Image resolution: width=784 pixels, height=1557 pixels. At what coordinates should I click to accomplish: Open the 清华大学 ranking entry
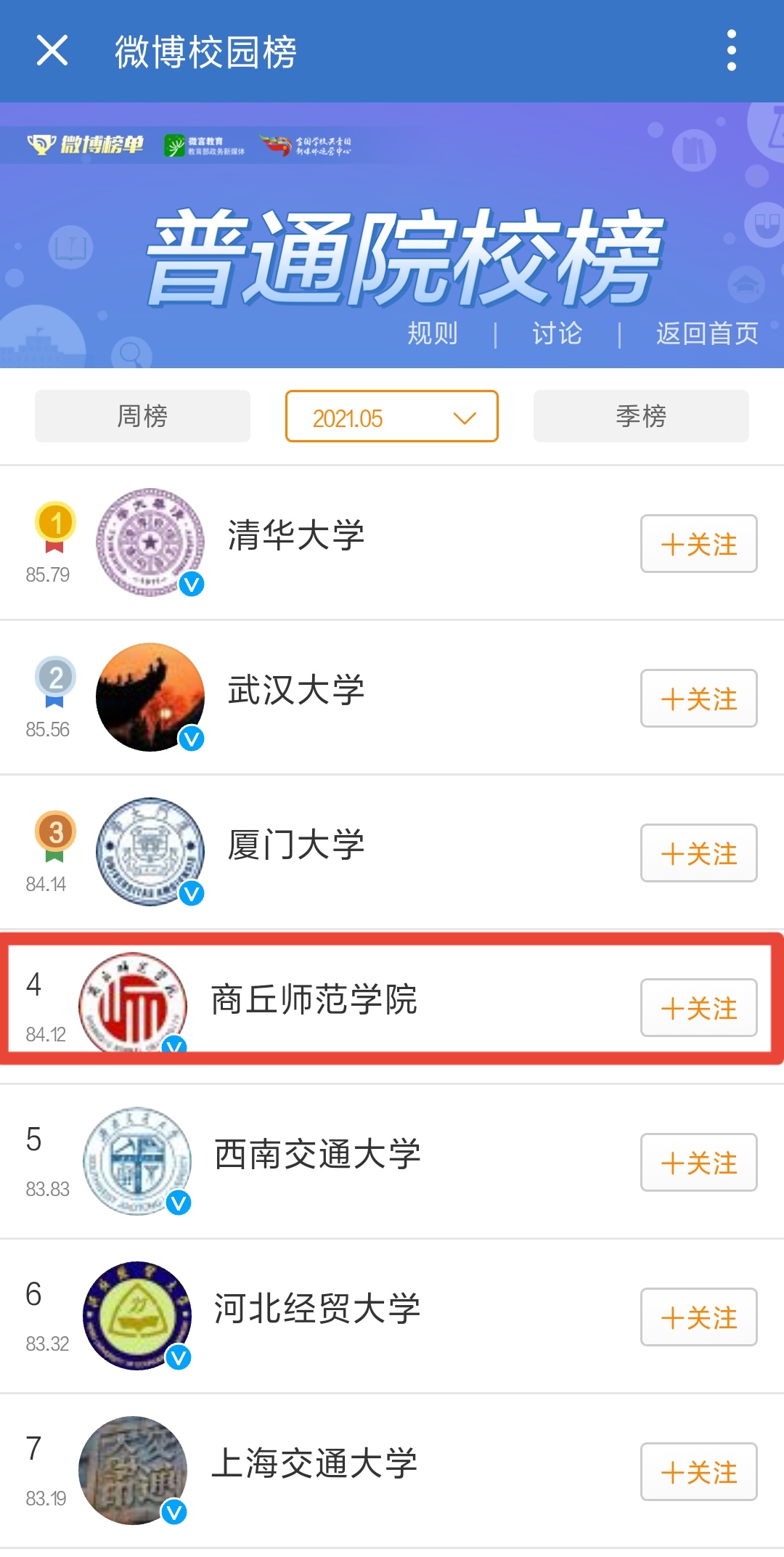296,536
